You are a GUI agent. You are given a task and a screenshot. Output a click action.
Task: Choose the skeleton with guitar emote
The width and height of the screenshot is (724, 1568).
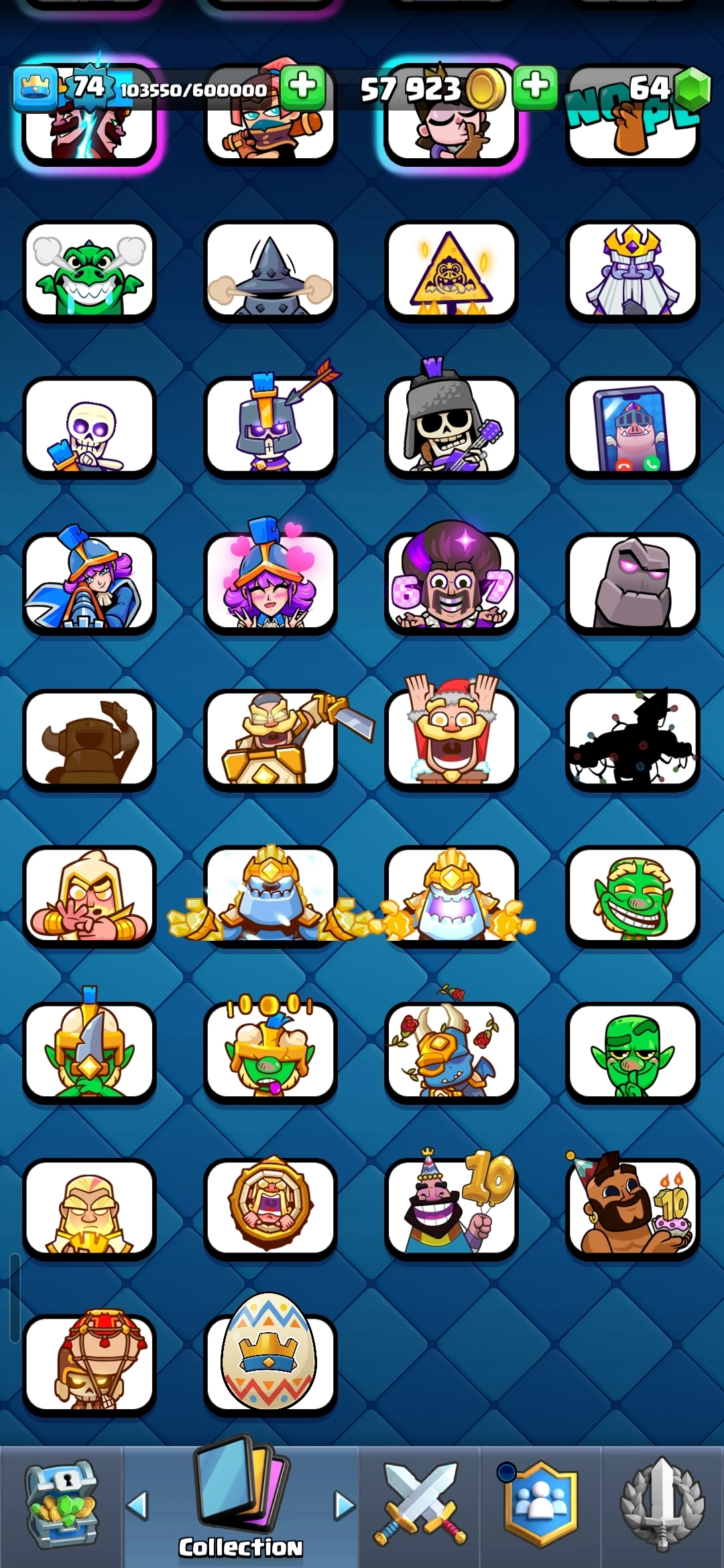pos(451,426)
